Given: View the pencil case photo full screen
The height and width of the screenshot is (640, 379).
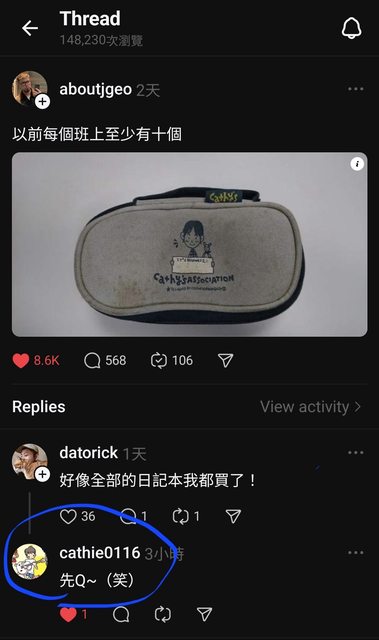Looking at the screenshot, I should tap(190, 244).
